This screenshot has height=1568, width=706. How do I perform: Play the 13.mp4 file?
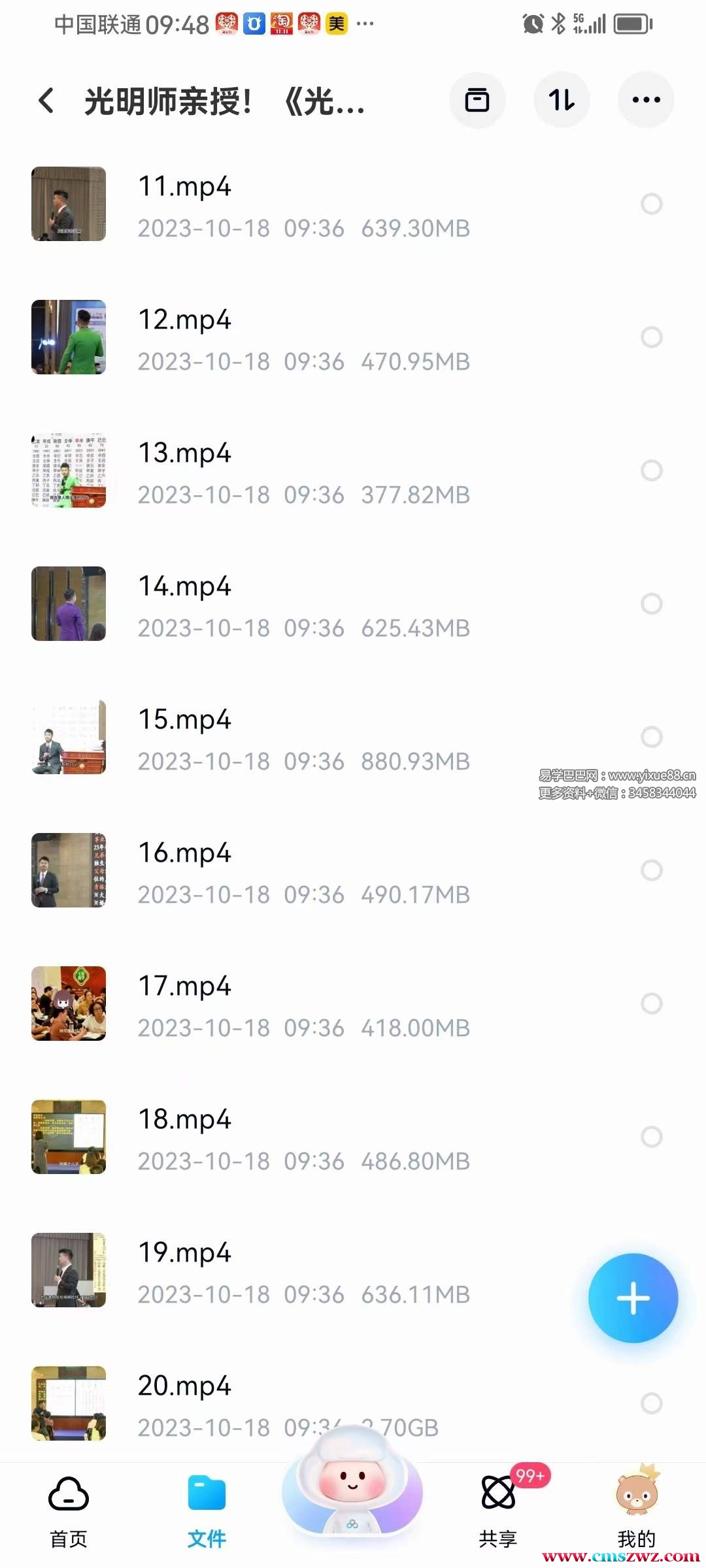(184, 453)
